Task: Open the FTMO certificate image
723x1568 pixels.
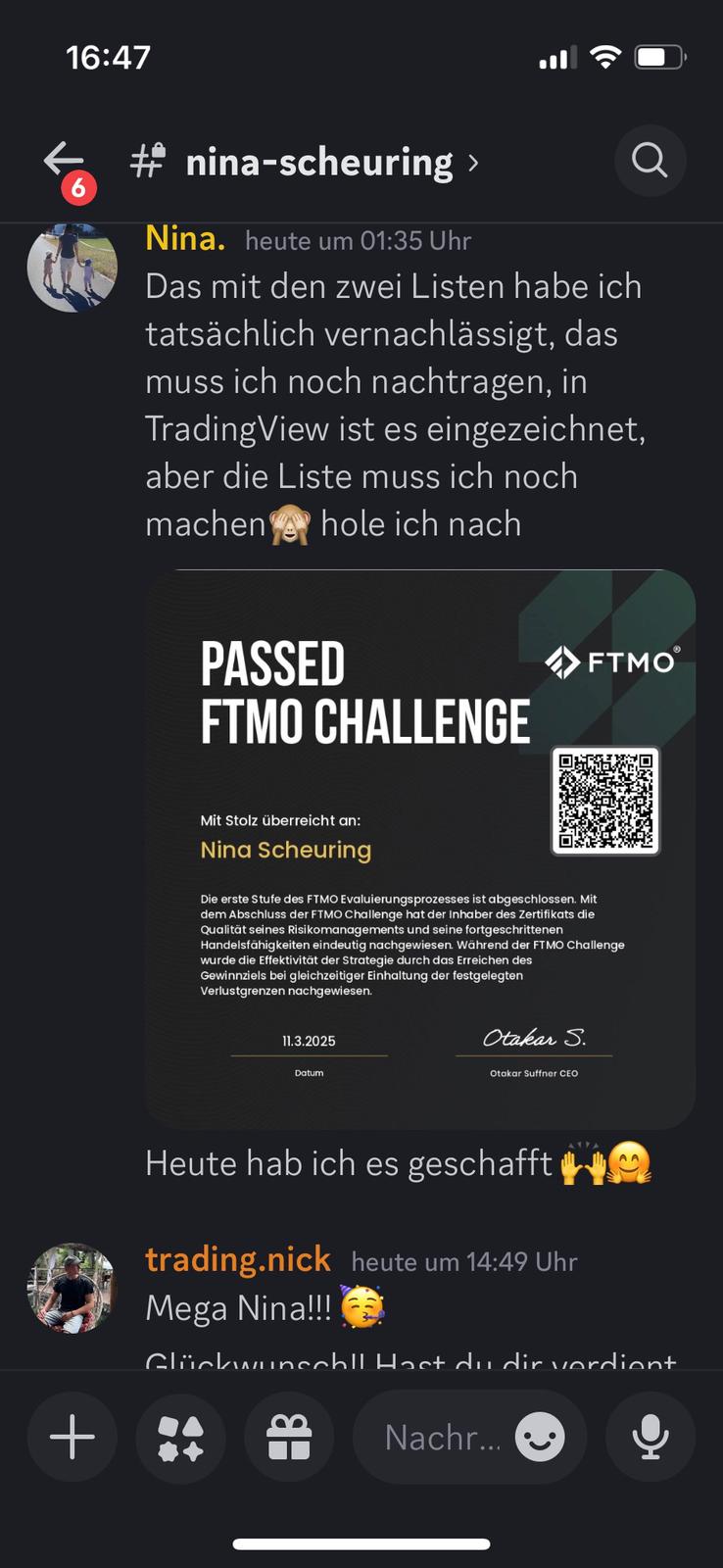Action: 420,849
